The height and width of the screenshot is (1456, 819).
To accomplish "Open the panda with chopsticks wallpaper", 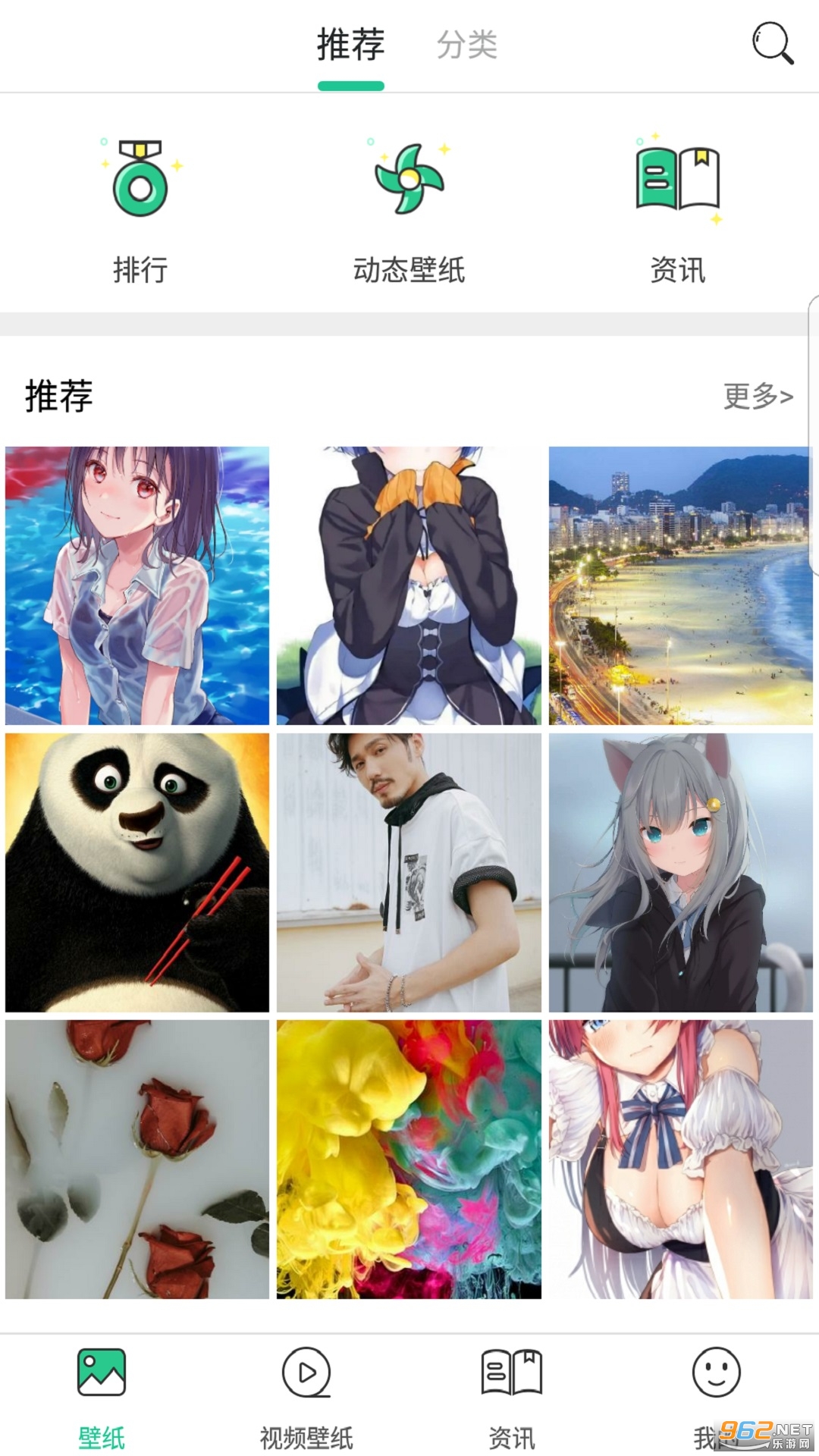I will [x=137, y=872].
